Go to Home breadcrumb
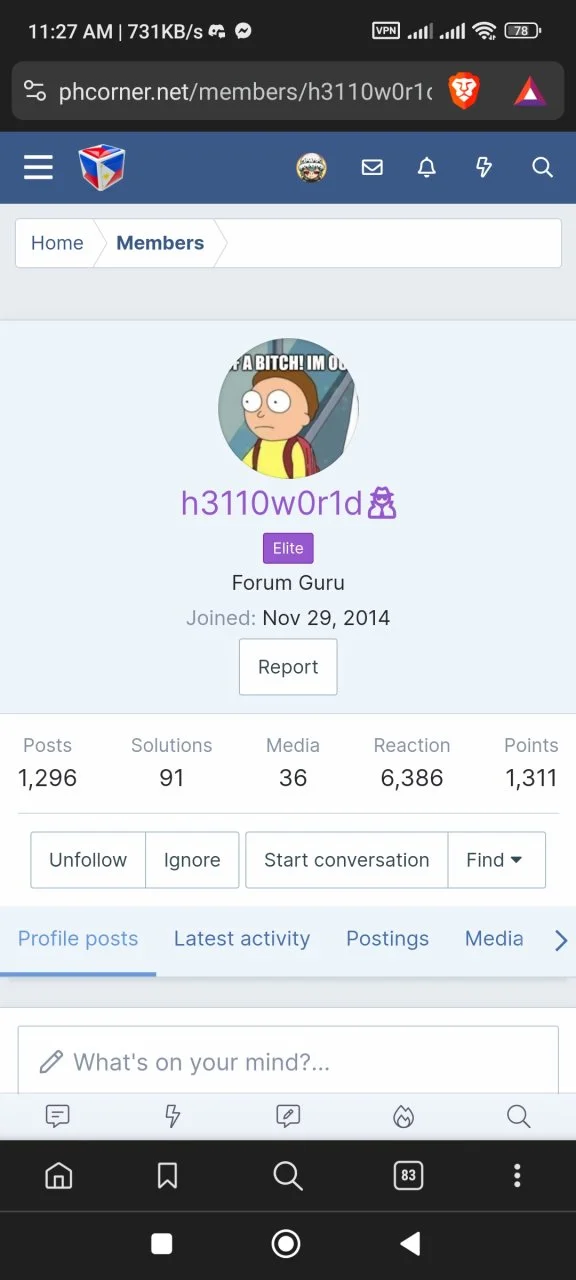Viewport: 576px width, 1280px height. coord(57,243)
